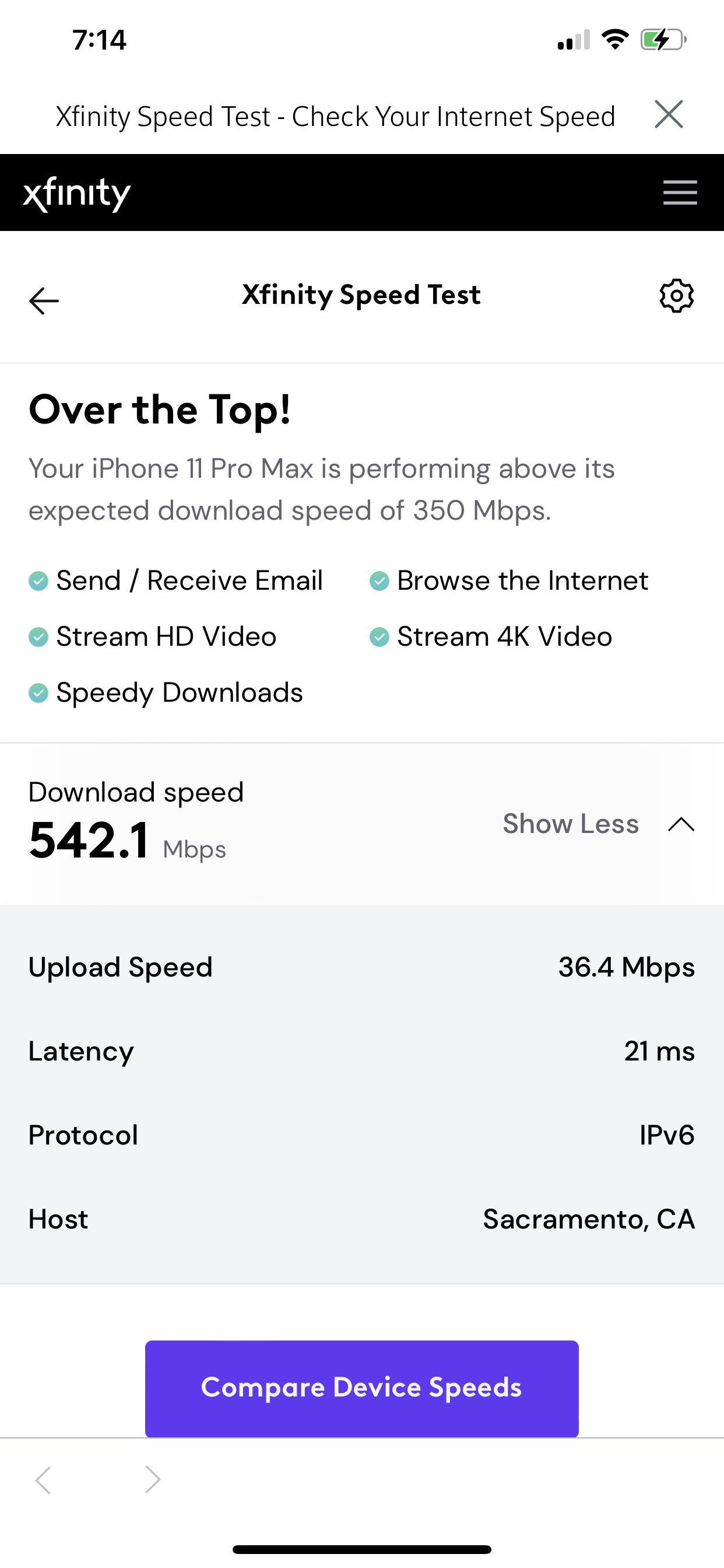
Task: Tap Compare Device Speeds button
Action: [x=361, y=1388]
